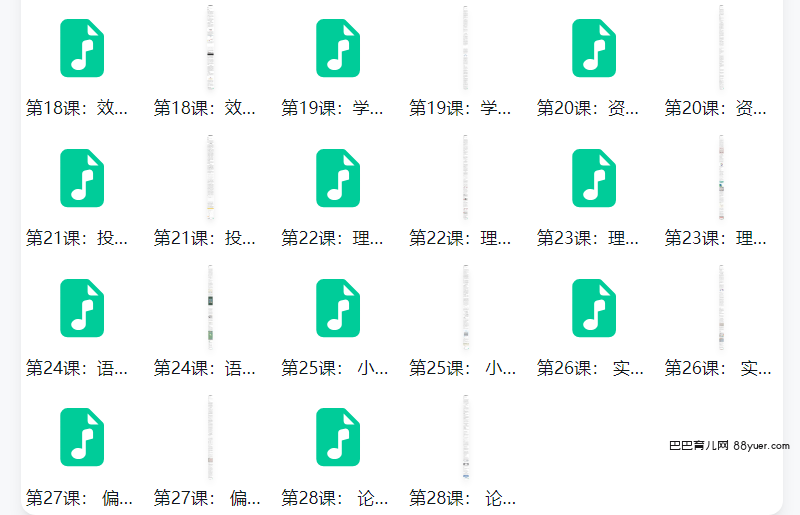800x515 pixels.
Task: Play the 第19课 audio file
Action: [x=338, y=48]
